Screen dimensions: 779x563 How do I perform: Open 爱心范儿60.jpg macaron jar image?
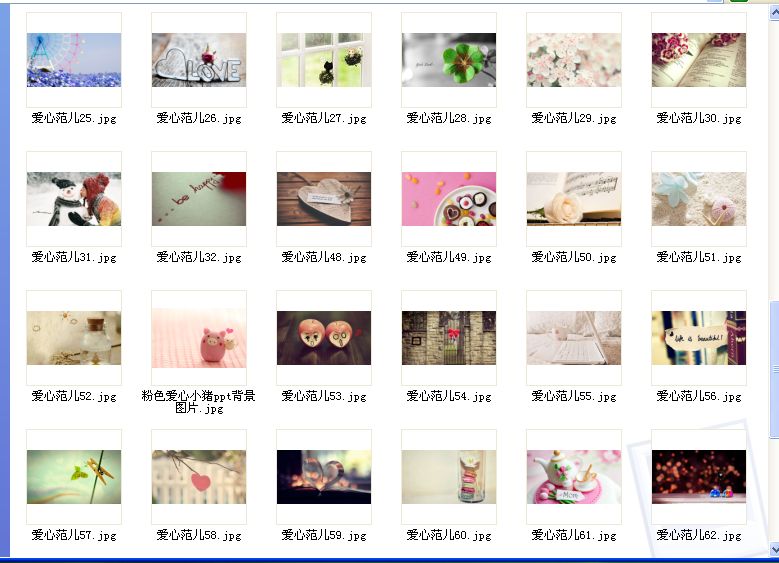point(448,477)
